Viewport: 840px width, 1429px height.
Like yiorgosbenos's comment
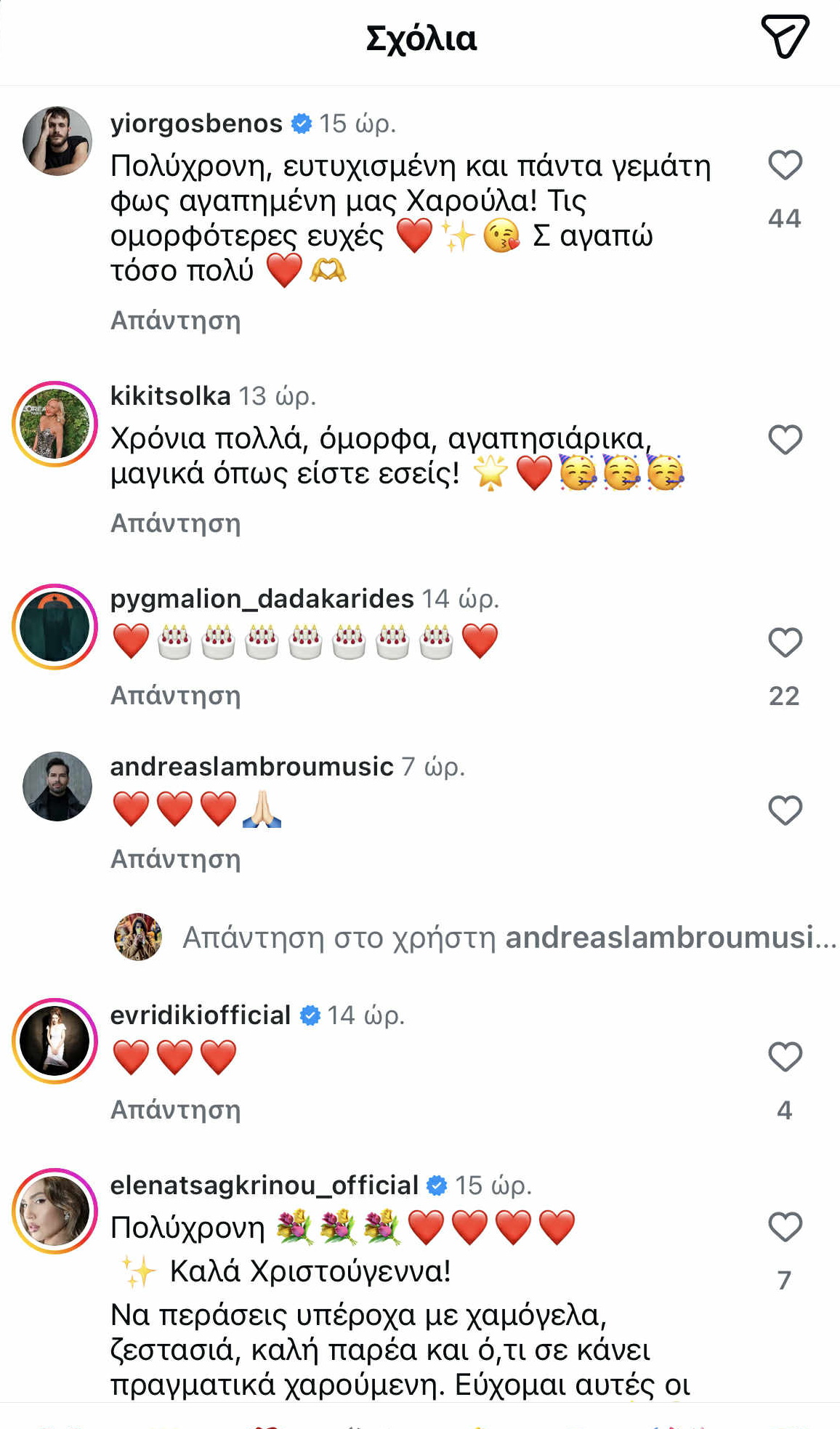click(785, 165)
